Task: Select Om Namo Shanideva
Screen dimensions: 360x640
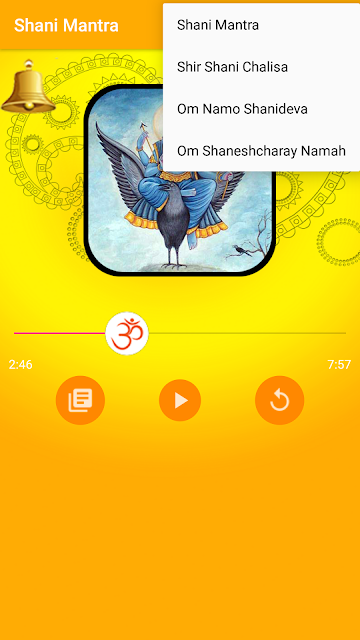Action: point(261,109)
